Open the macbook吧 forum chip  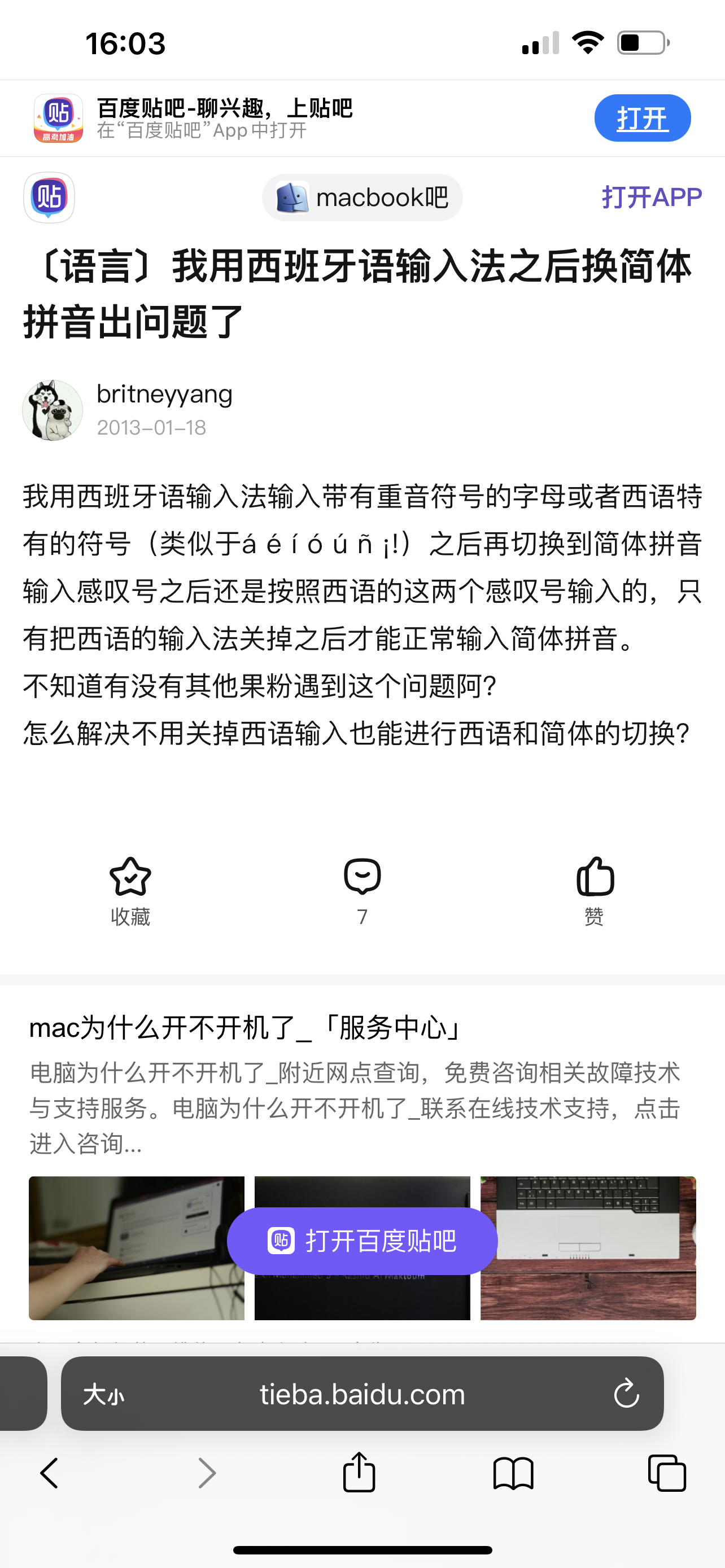click(x=362, y=198)
